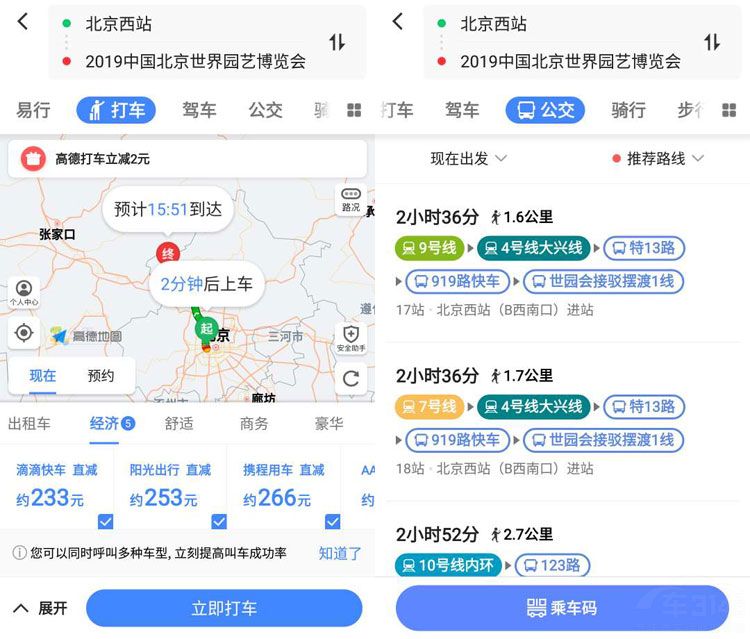Uncheck the 携程用车 option
Viewport: 750px width, 639px height.
(332, 521)
